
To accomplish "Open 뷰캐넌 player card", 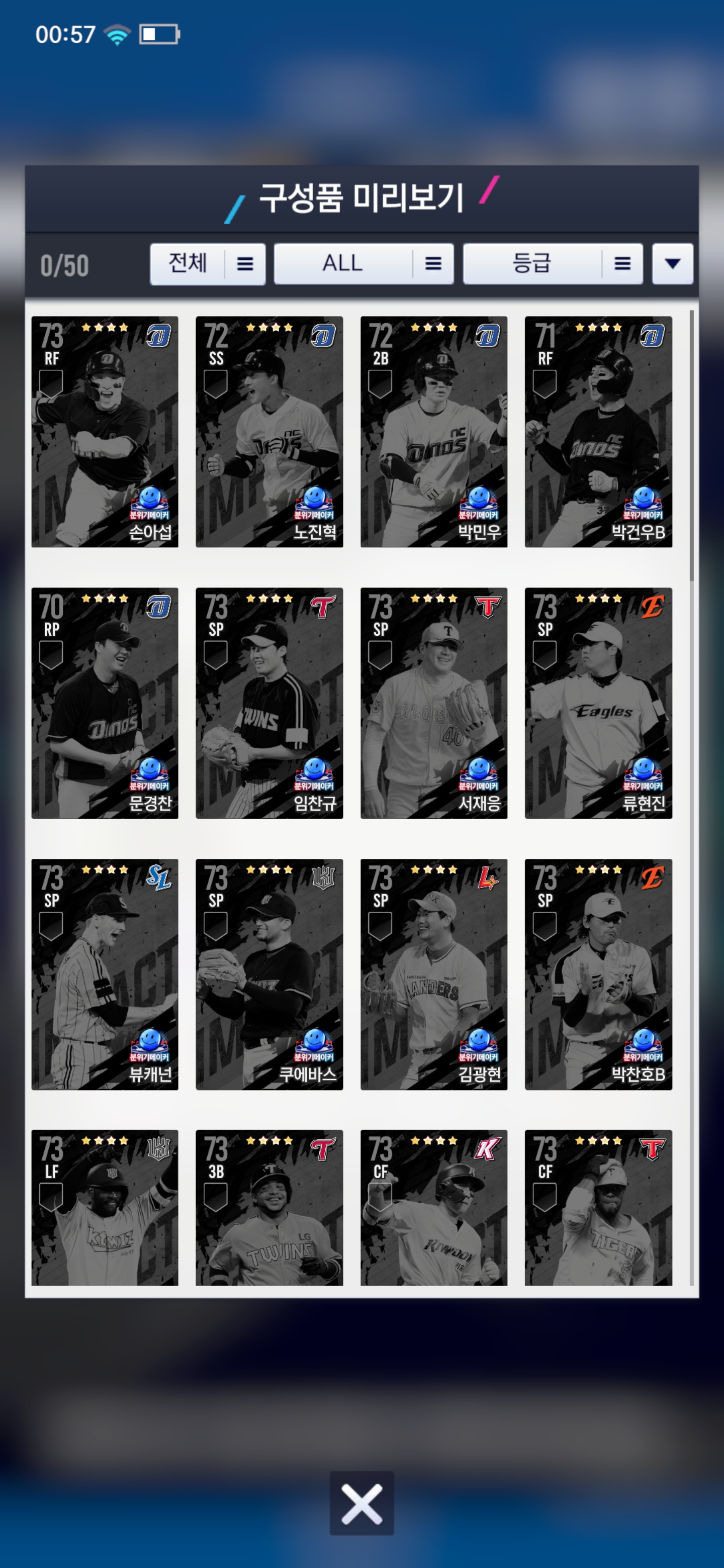I will pyautogui.click(x=105, y=974).
